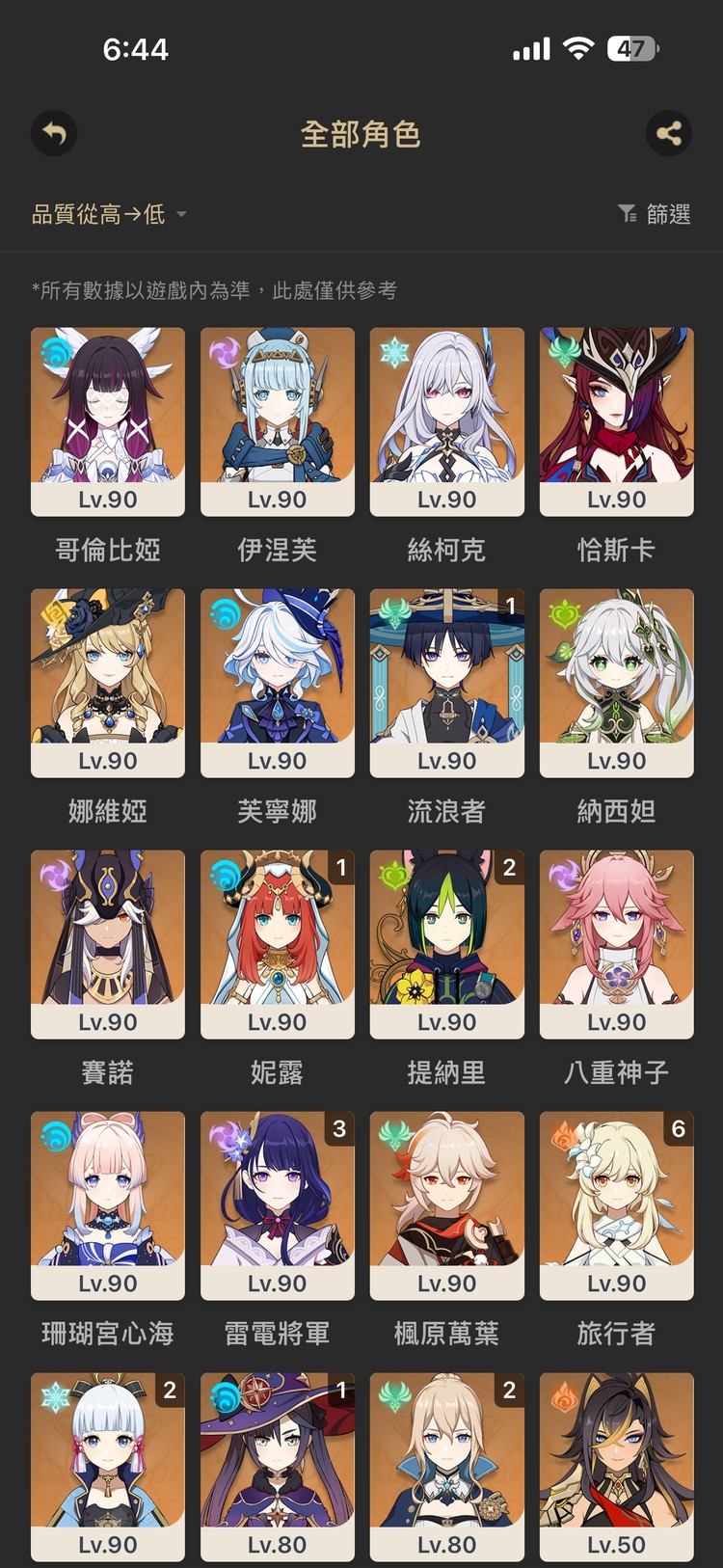Viewport: 723px width, 1568px height.
Task: Select the 妮露 character card
Action: tap(277, 945)
